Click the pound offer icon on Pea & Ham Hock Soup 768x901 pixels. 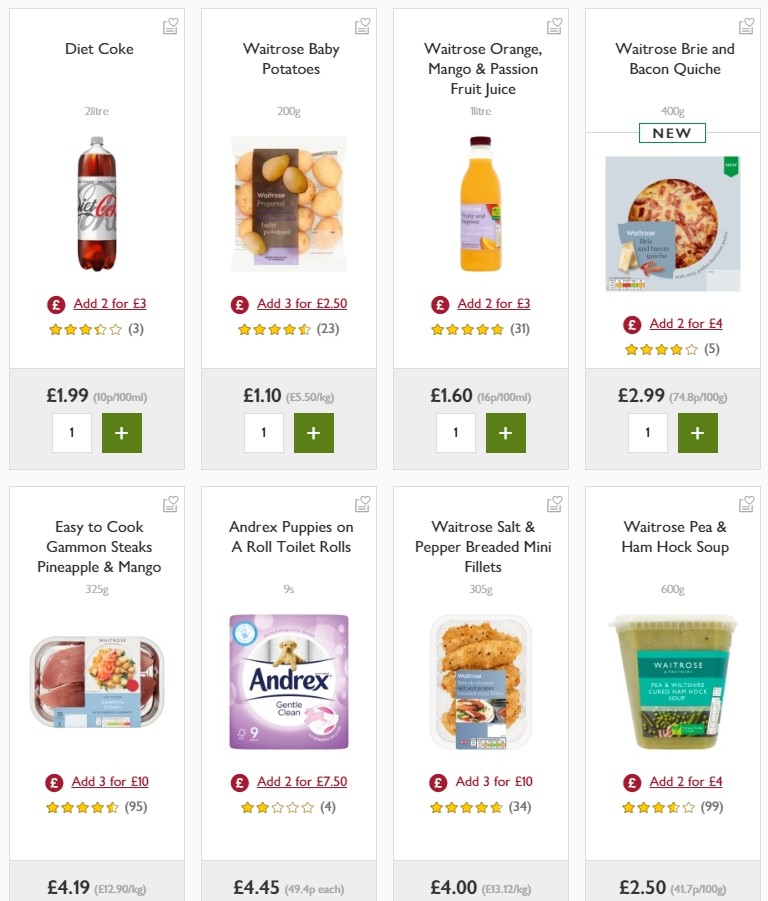click(630, 781)
